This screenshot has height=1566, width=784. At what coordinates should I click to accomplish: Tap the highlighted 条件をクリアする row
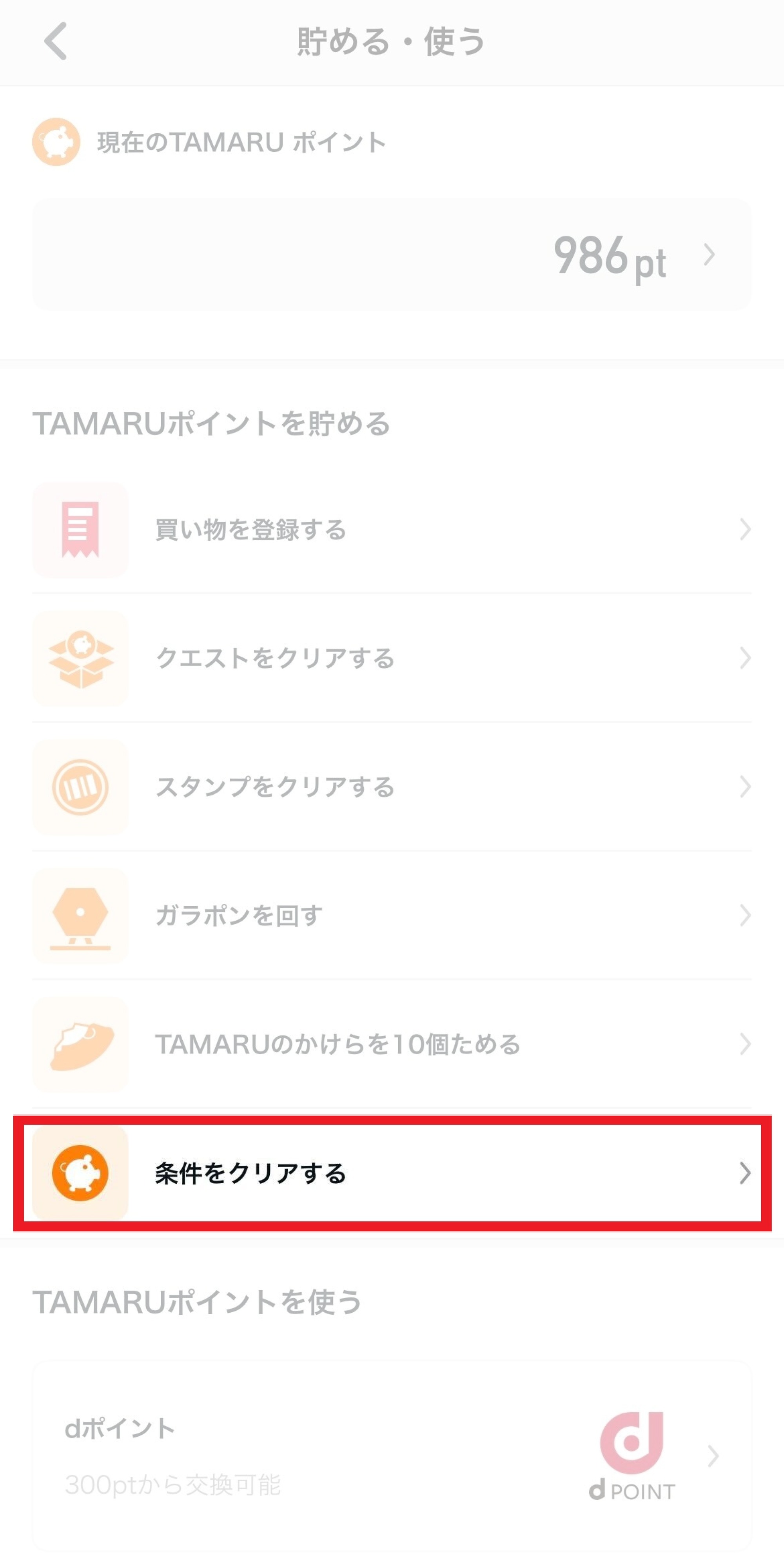(392, 1173)
